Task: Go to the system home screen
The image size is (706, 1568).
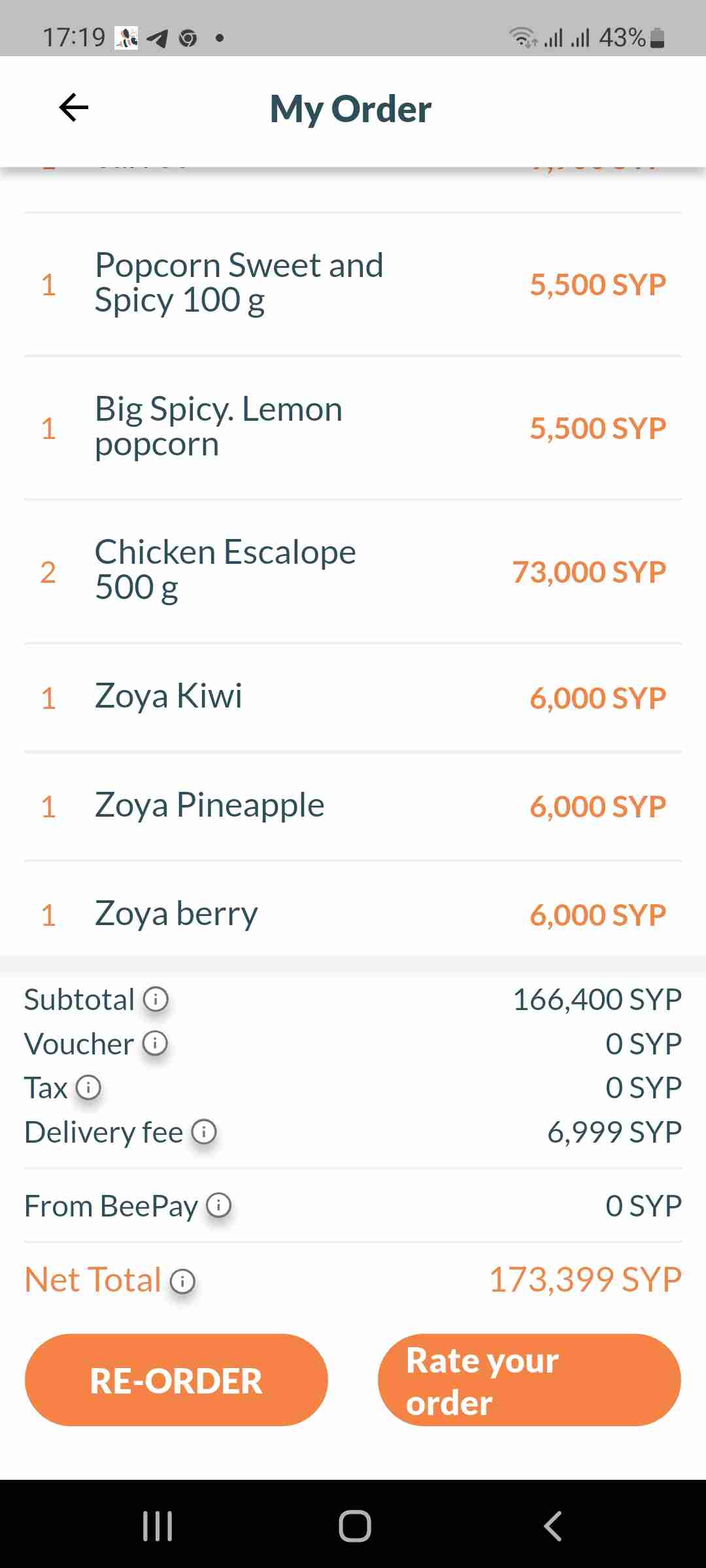Action: (x=354, y=1526)
